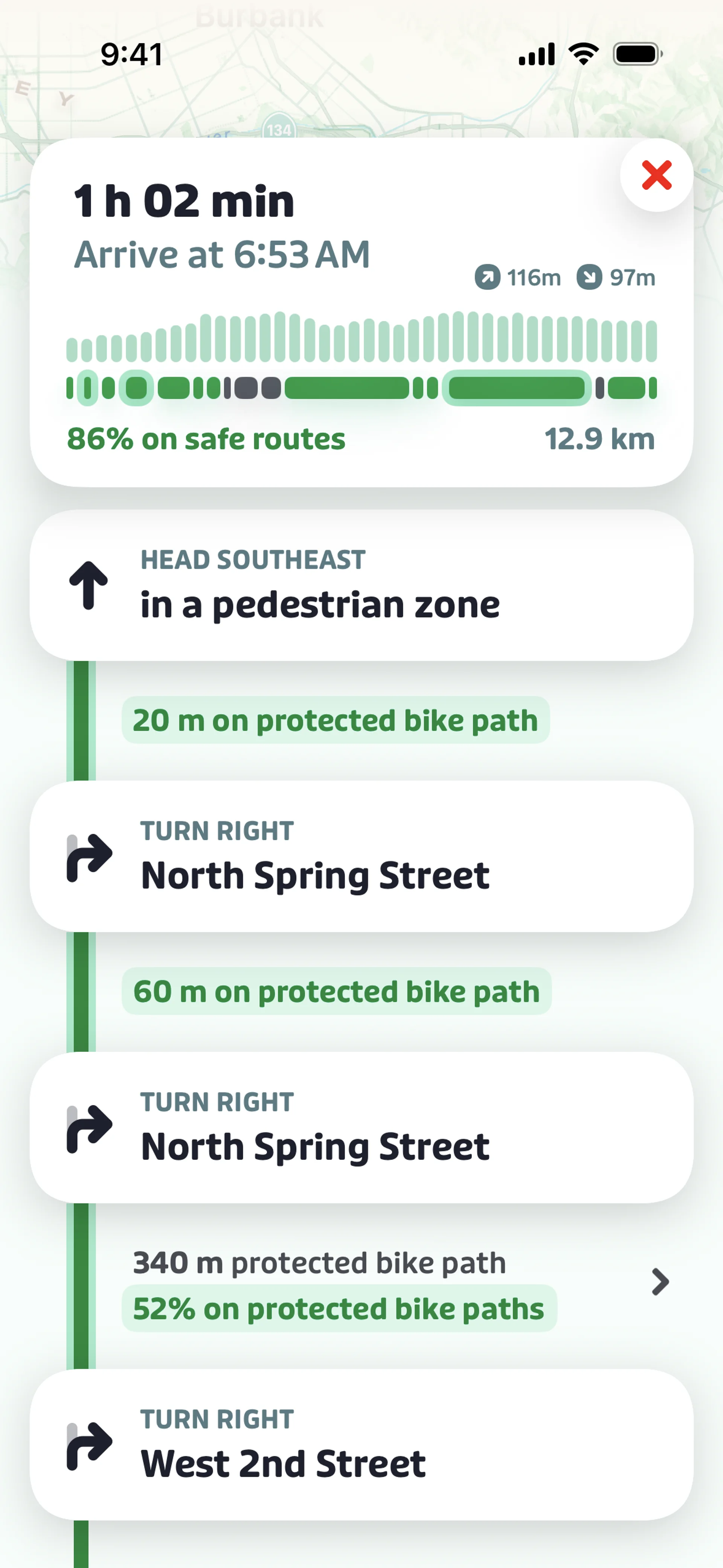Open the Head Southeast pedestrian zone step

[x=361, y=585]
